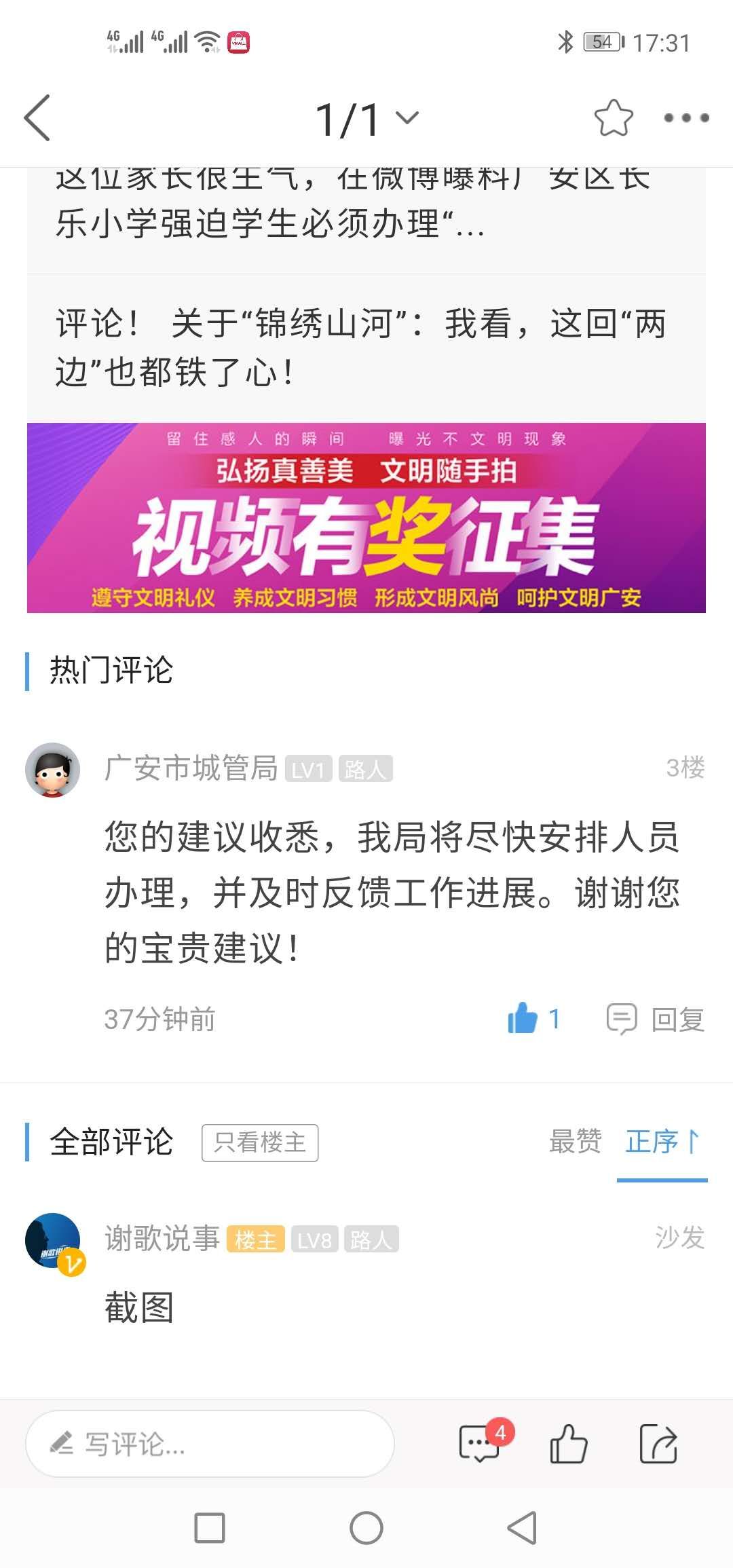The width and height of the screenshot is (733, 1568).
Task: Go back using the top-left arrow
Action: [x=37, y=118]
